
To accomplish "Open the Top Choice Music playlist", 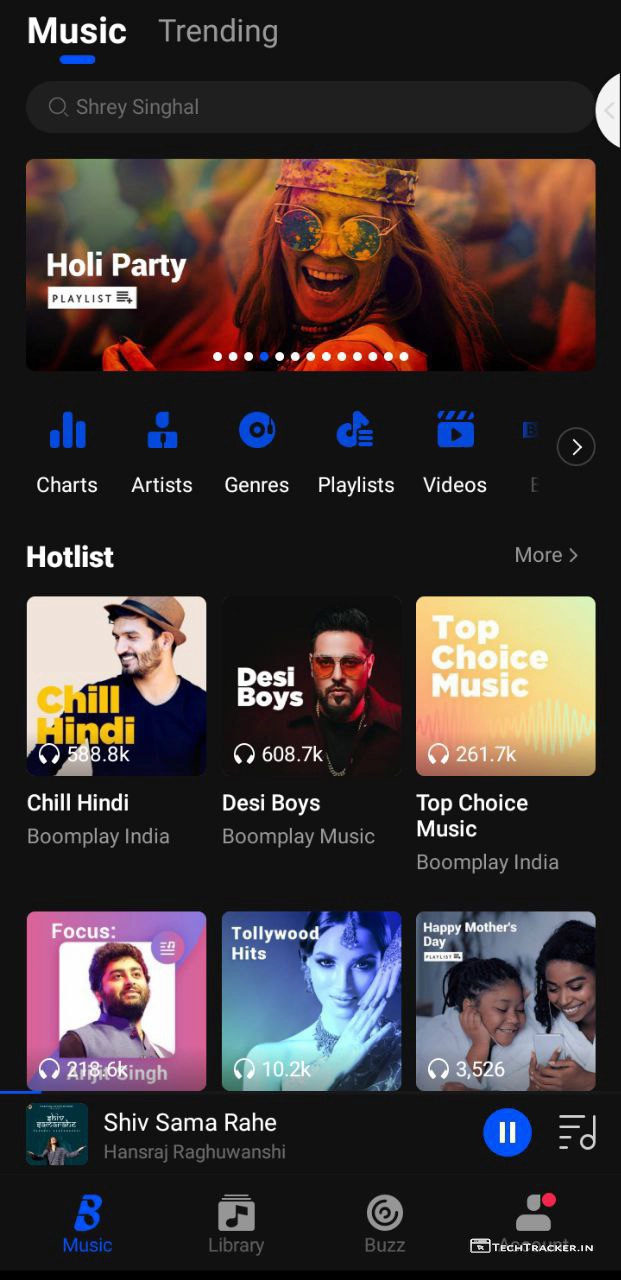I will (x=505, y=686).
